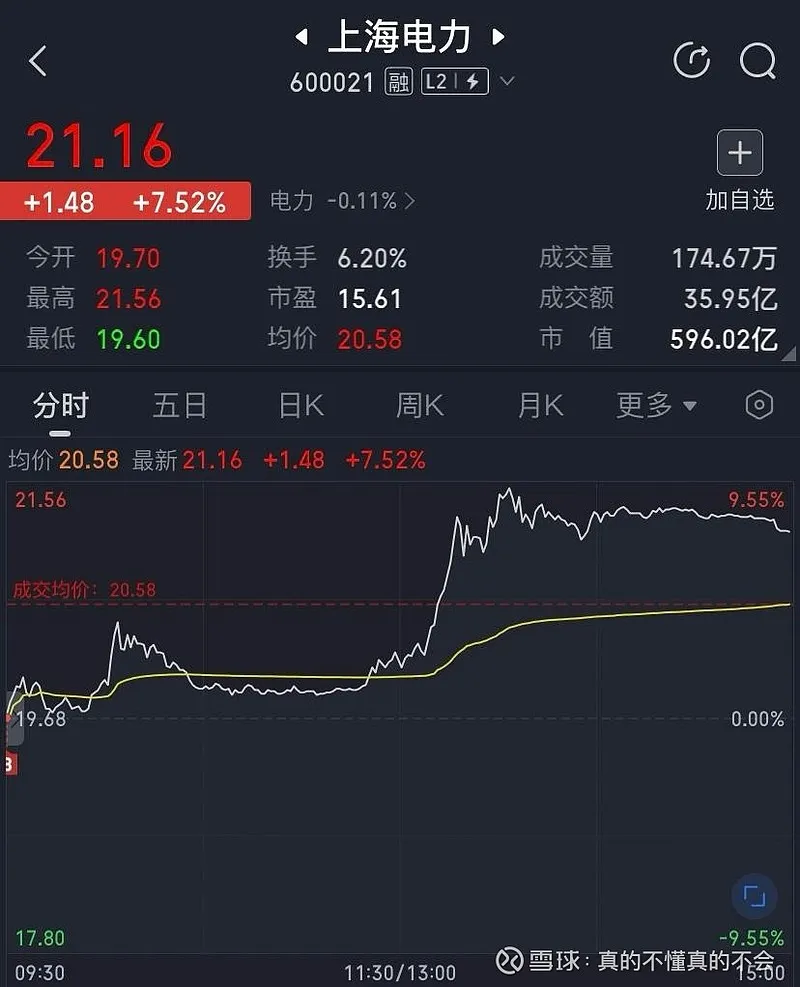Go back using the top-left arrow
The width and height of the screenshot is (800, 987).
point(38,61)
